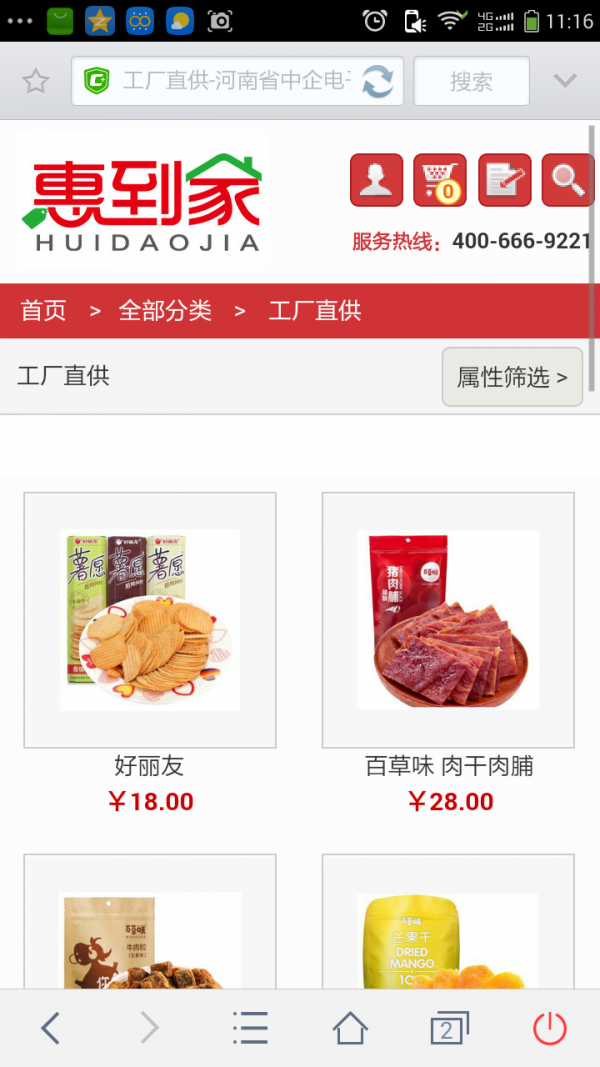Reload the current page
The width and height of the screenshot is (600, 1067).
(x=378, y=81)
